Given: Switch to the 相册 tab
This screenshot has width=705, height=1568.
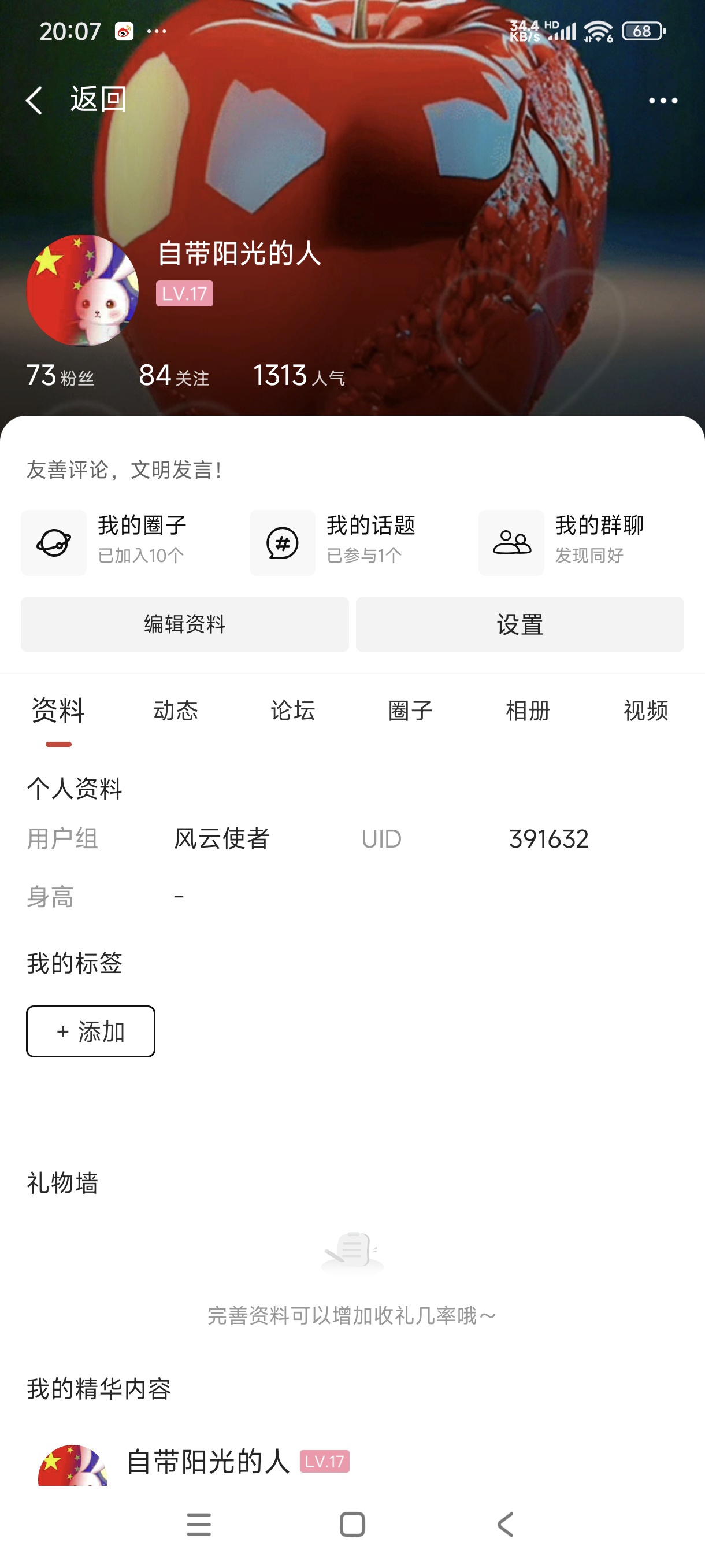Looking at the screenshot, I should pos(528,711).
